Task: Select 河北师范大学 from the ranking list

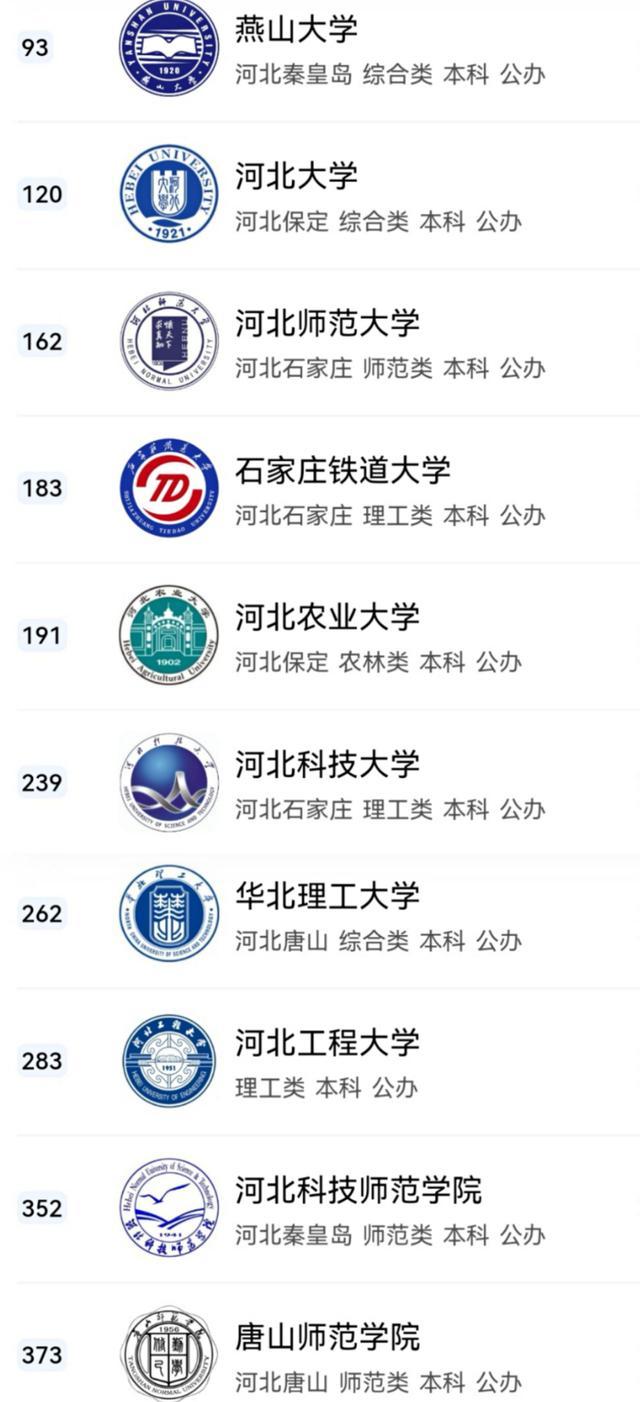Action: [x=327, y=324]
